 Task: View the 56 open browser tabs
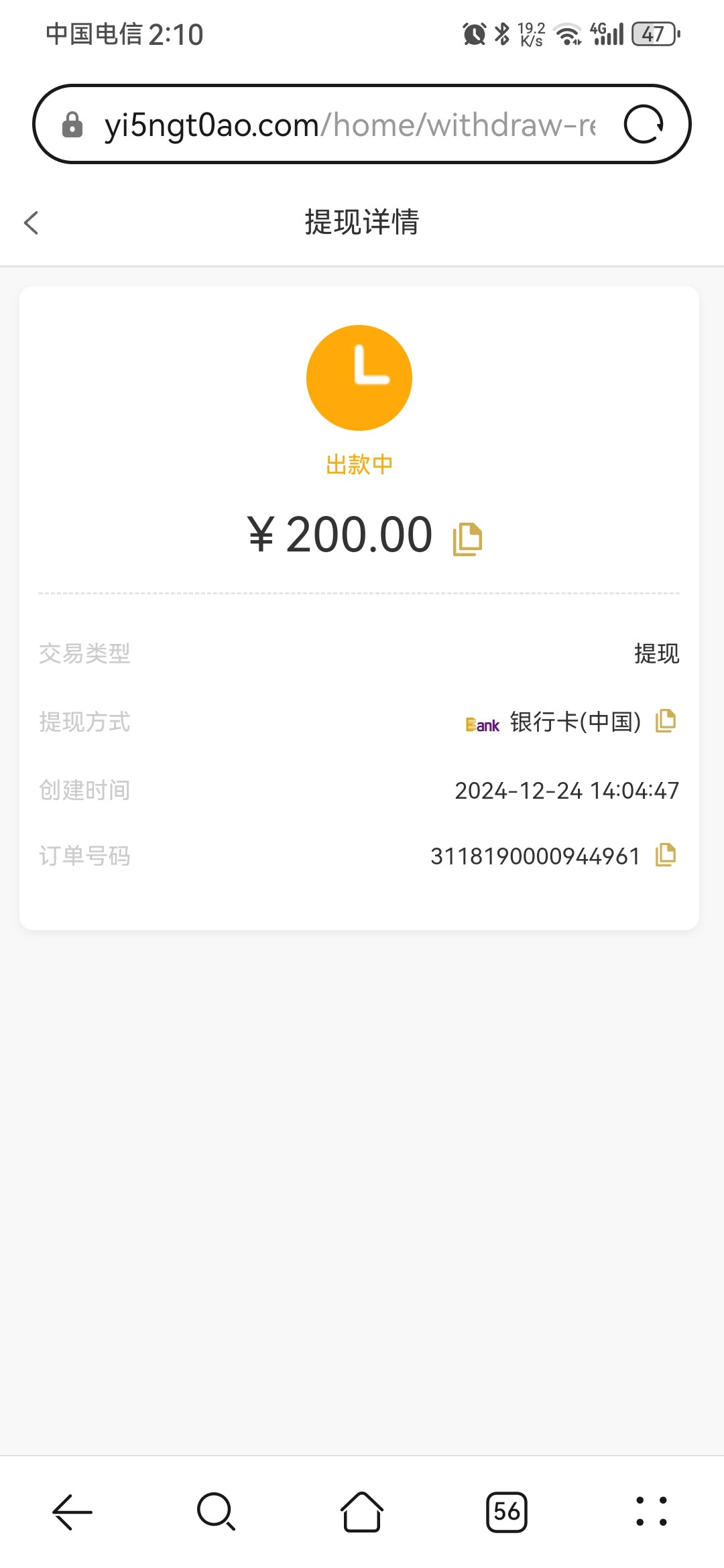pos(507,1512)
